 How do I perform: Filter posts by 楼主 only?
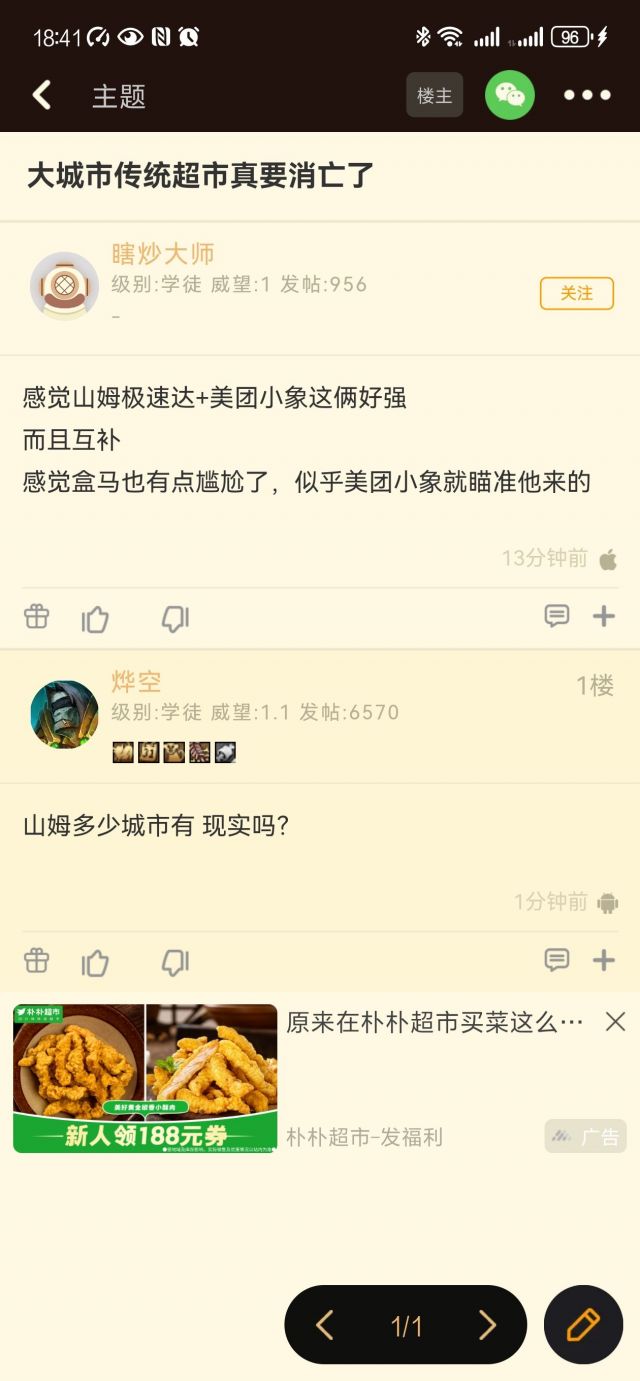click(x=434, y=95)
